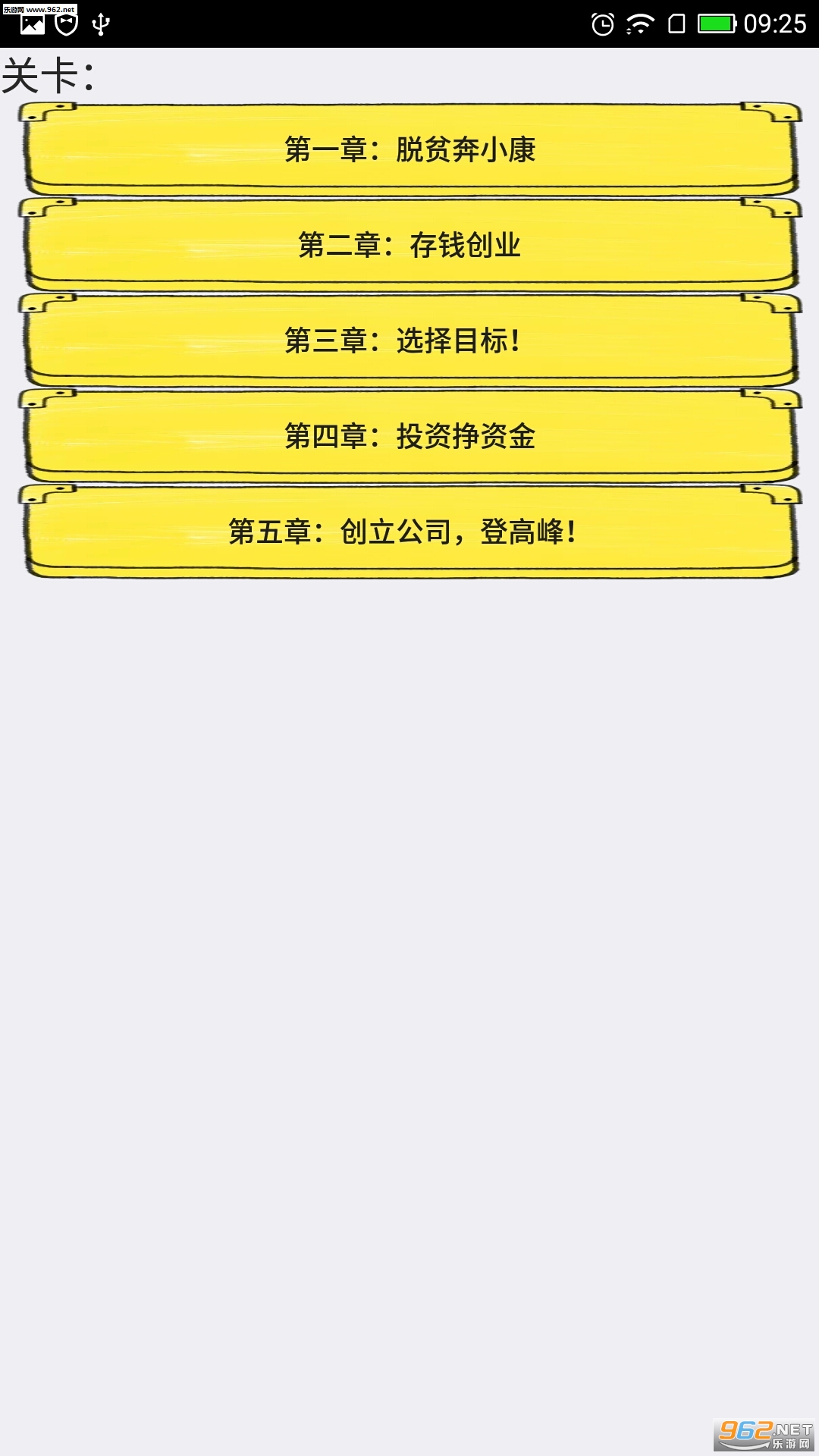
Task: Select chapter two: 存钱创业
Action: click(409, 245)
